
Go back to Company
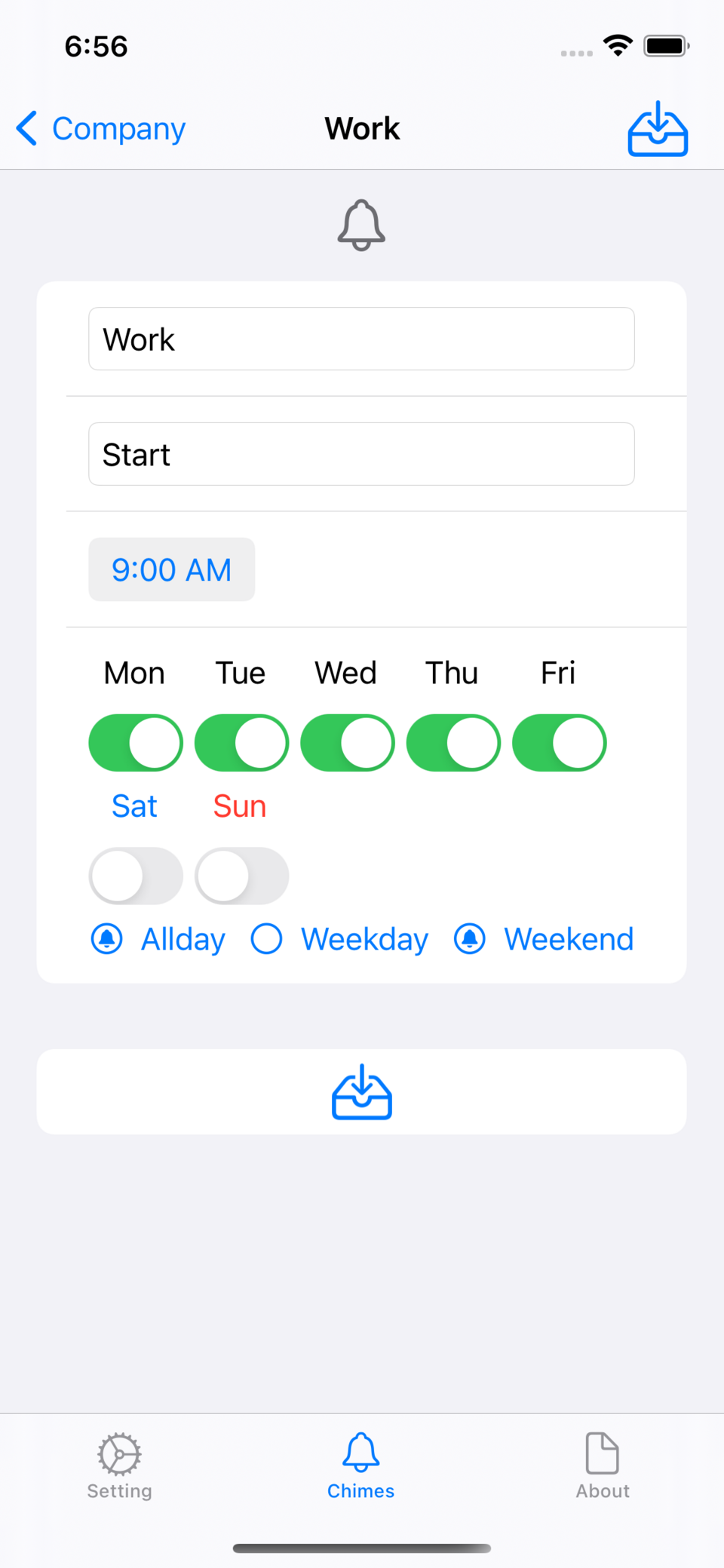tap(102, 128)
